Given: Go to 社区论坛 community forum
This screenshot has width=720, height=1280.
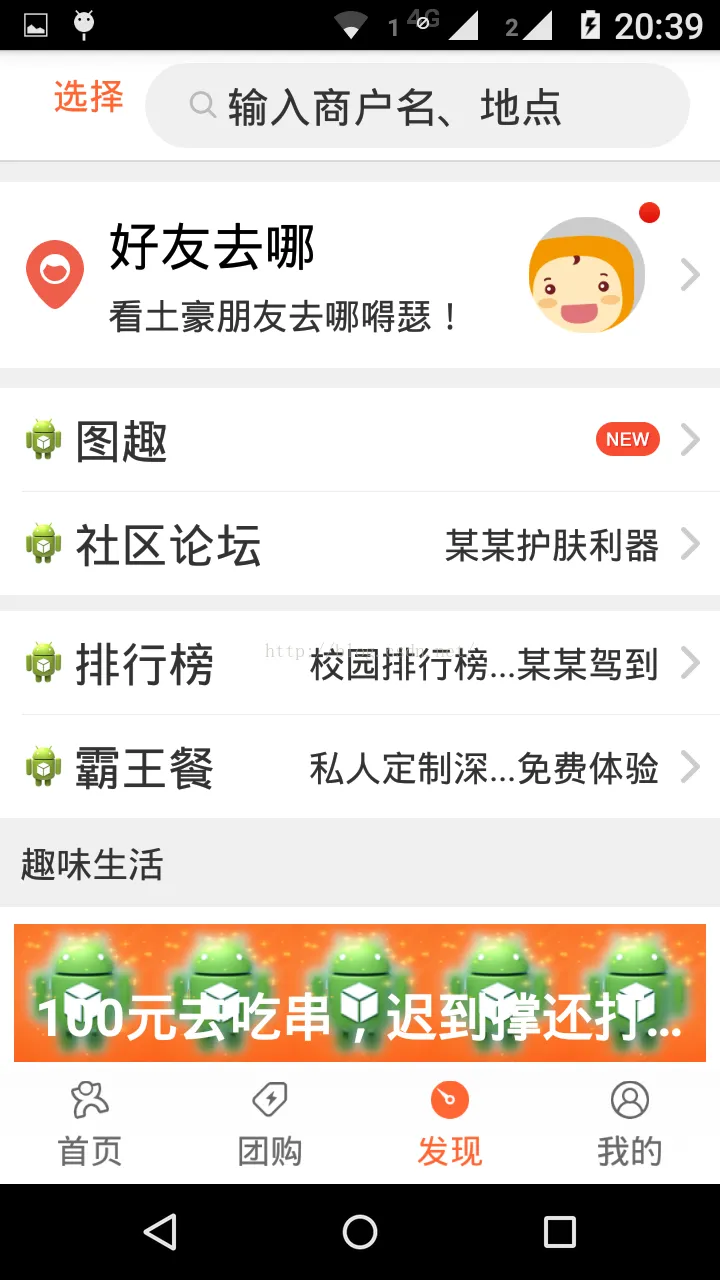Looking at the screenshot, I should tap(360, 545).
